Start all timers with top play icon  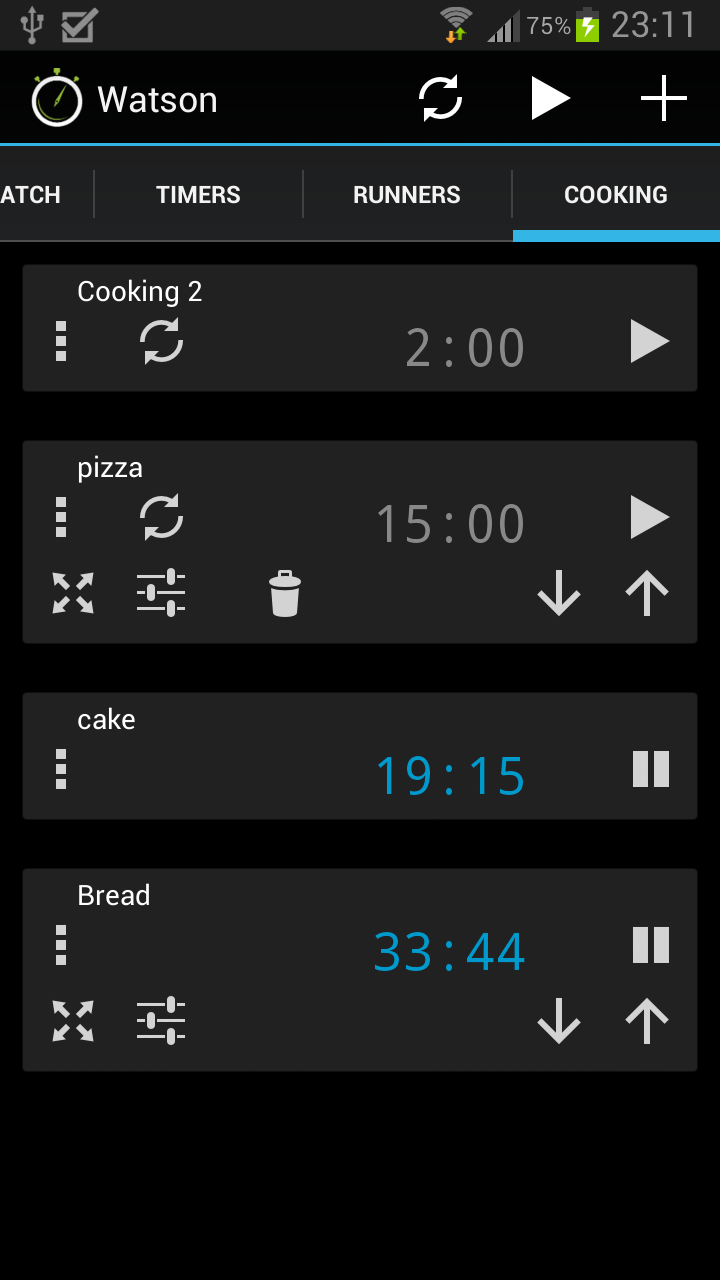[x=551, y=98]
